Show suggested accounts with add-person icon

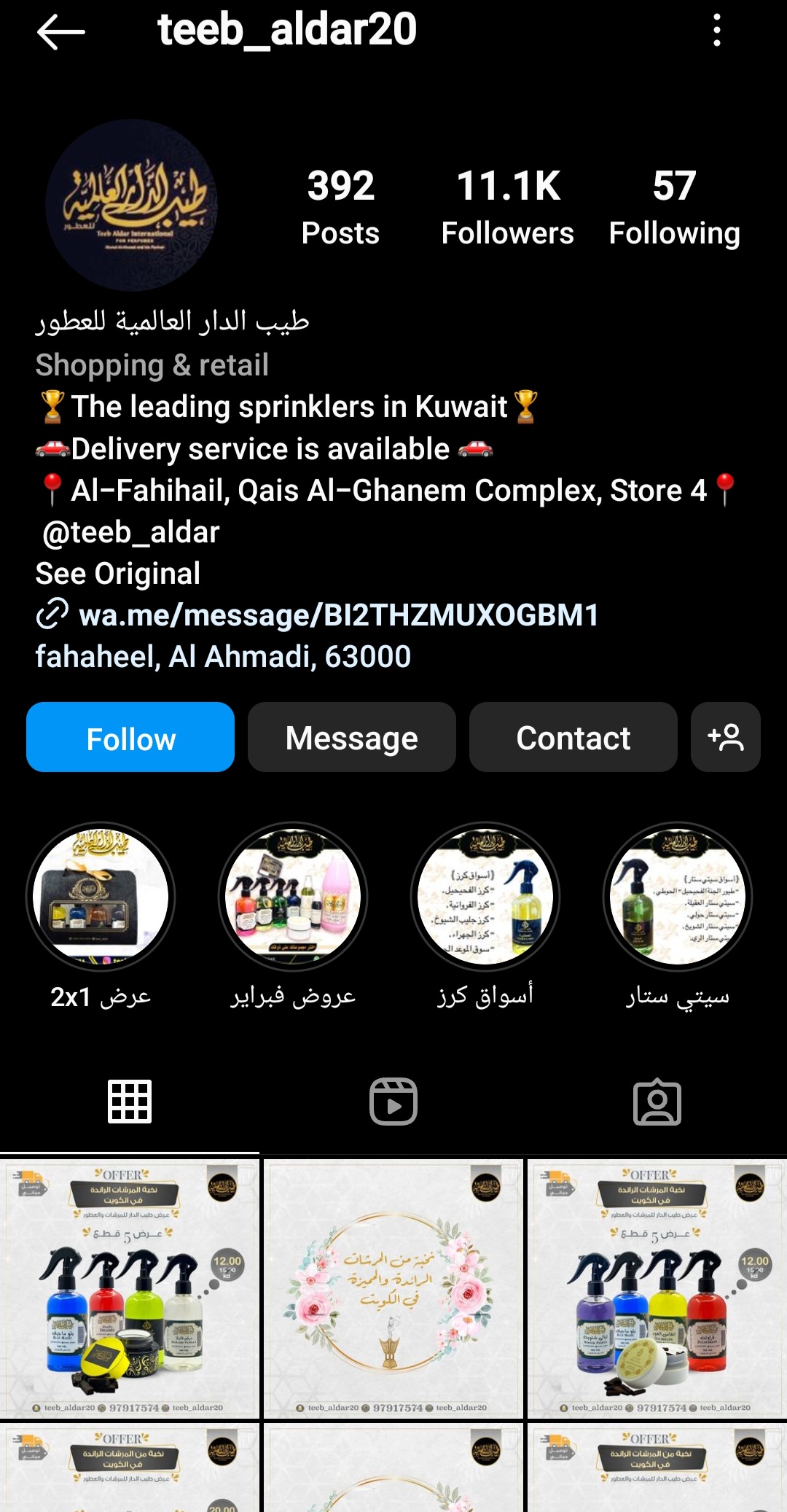(x=726, y=737)
